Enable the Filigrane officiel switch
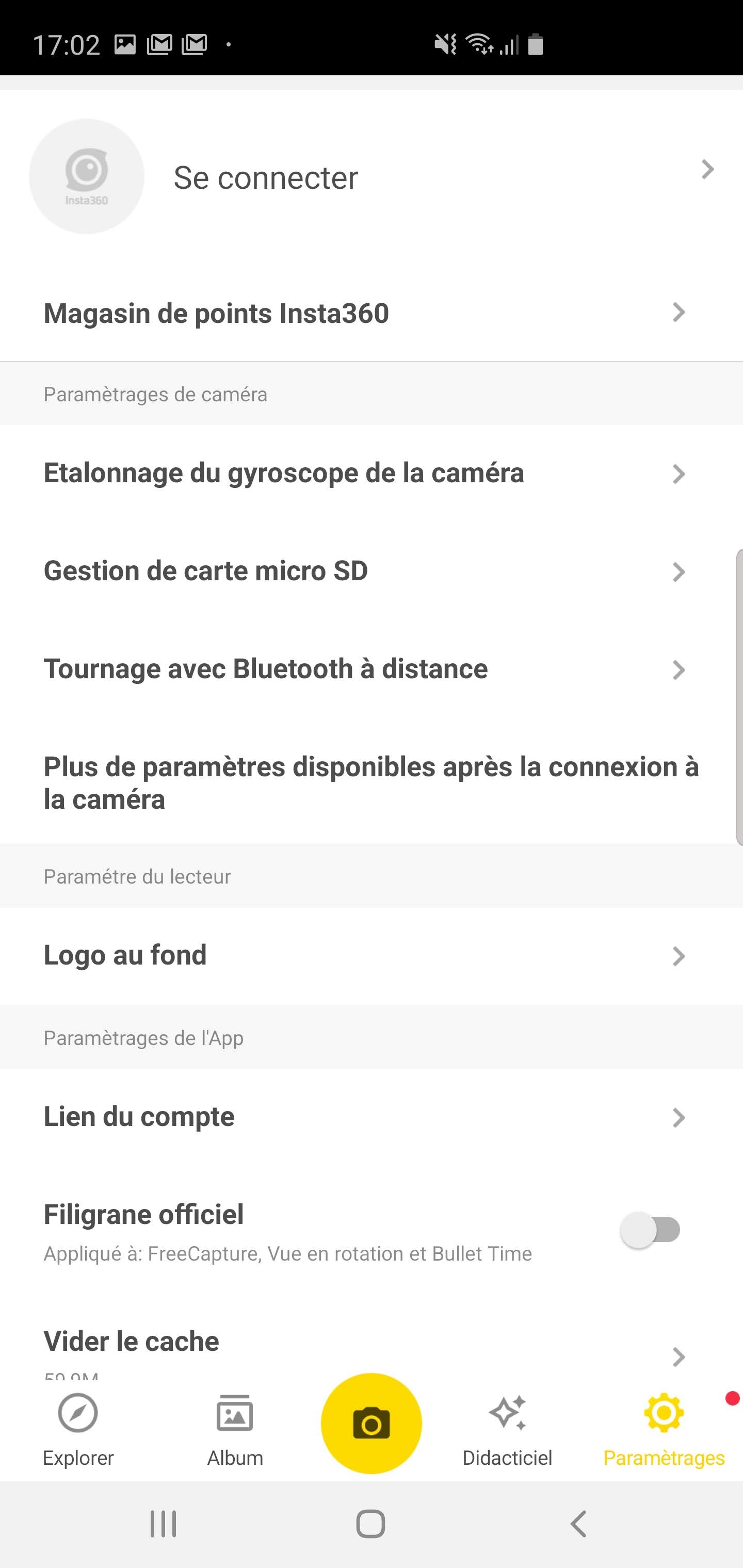This screenshot has width=743, height=1568. click(x=651, y=1230)
